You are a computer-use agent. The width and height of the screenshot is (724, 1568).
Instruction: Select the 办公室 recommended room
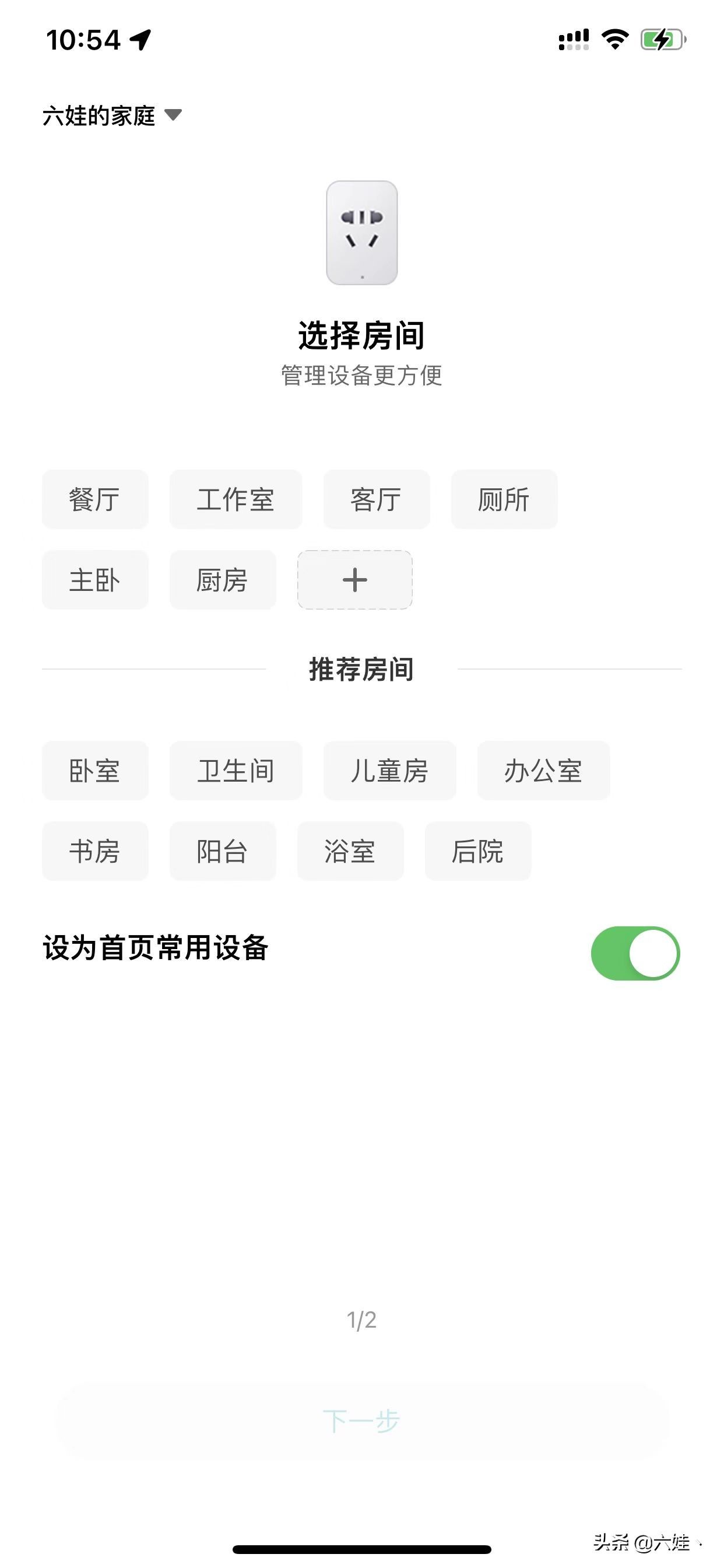pyautogui.click(x=543, y=771)
